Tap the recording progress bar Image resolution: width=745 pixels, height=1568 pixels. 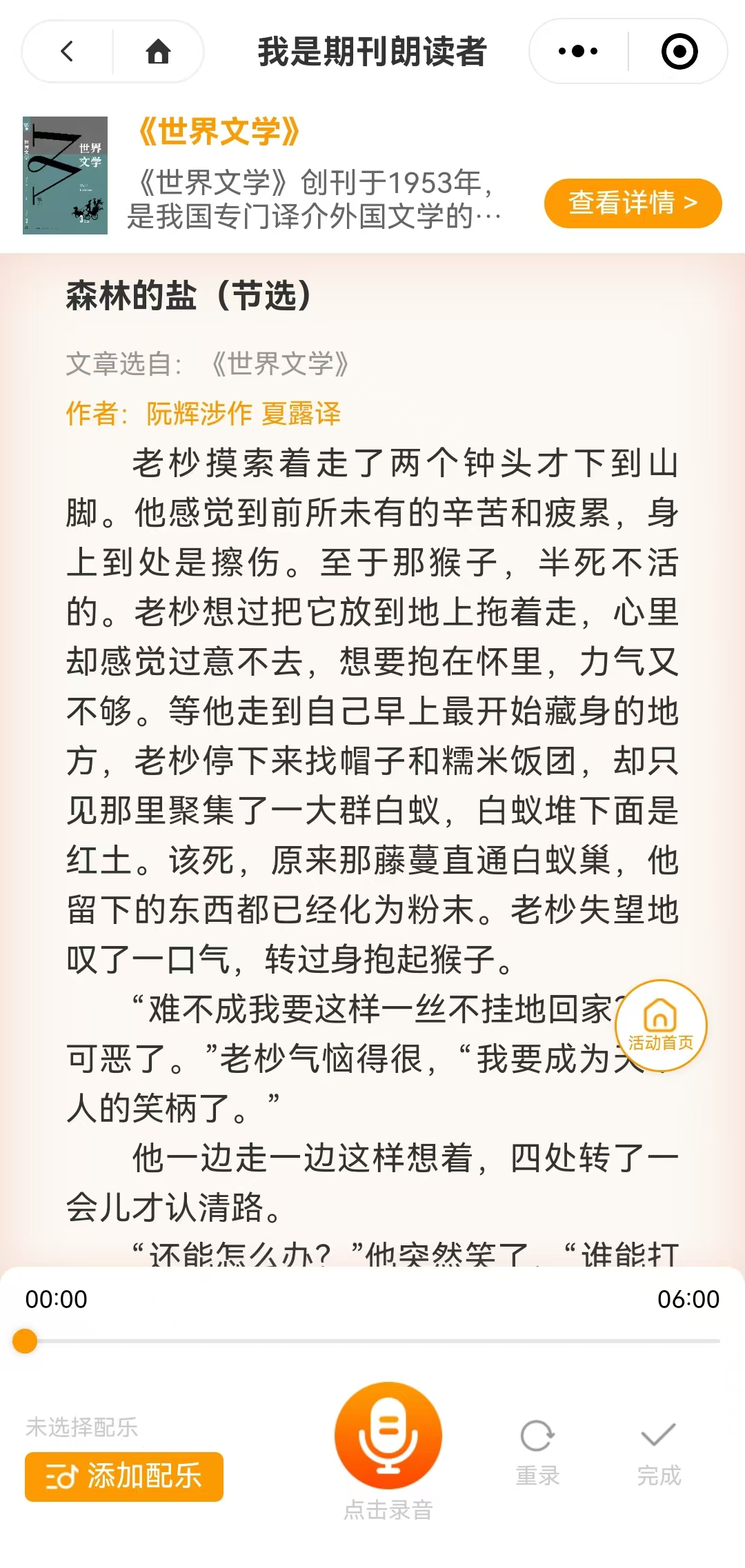pos(372,1341)
